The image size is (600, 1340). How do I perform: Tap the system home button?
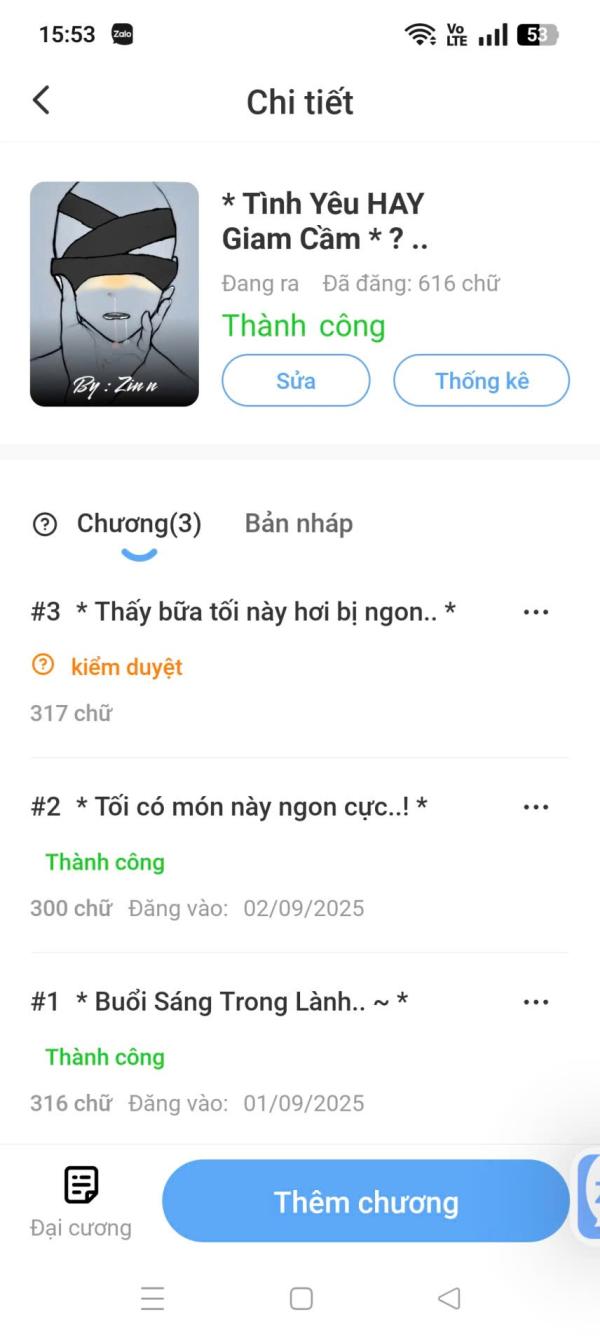(x=301, y=1298)
